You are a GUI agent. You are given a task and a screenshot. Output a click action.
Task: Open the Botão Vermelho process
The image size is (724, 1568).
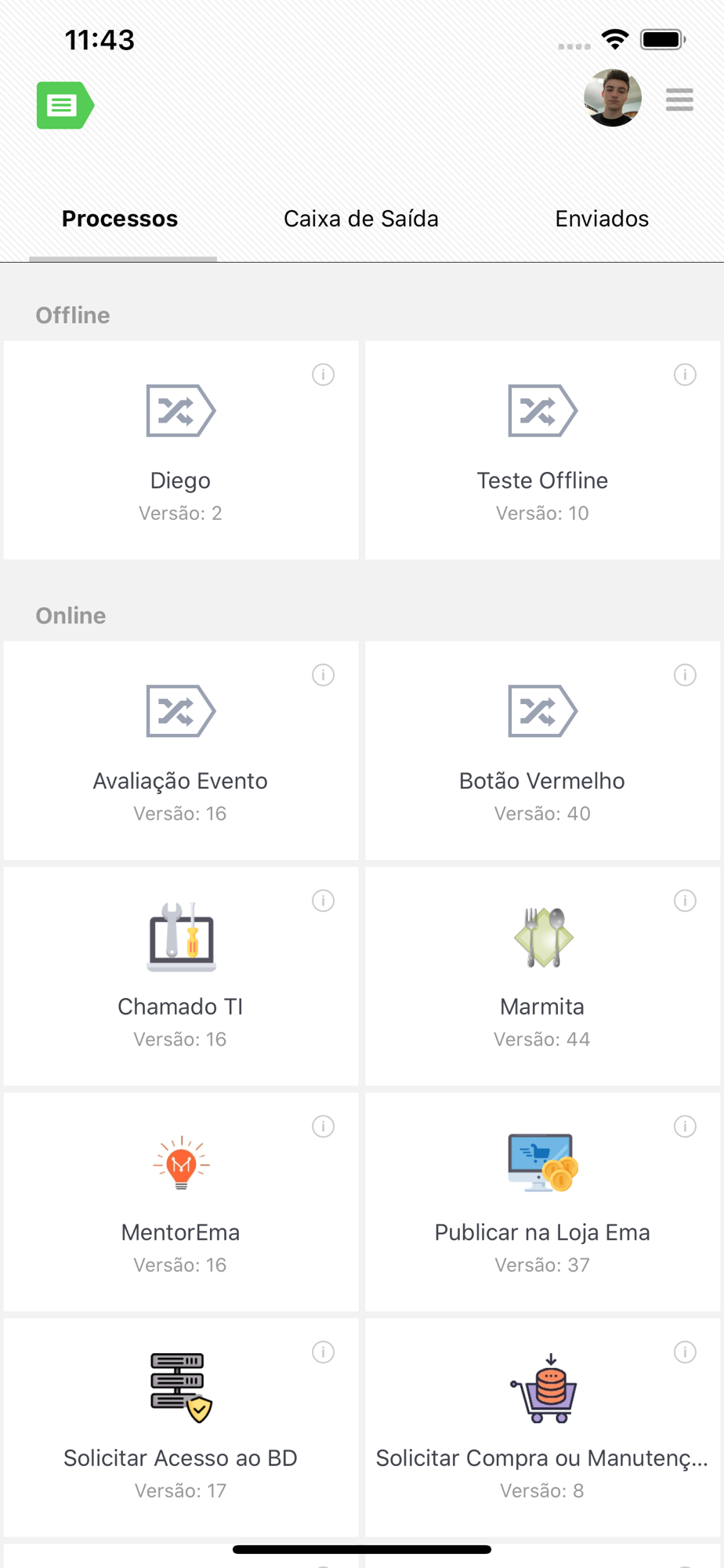click(543, 750)
